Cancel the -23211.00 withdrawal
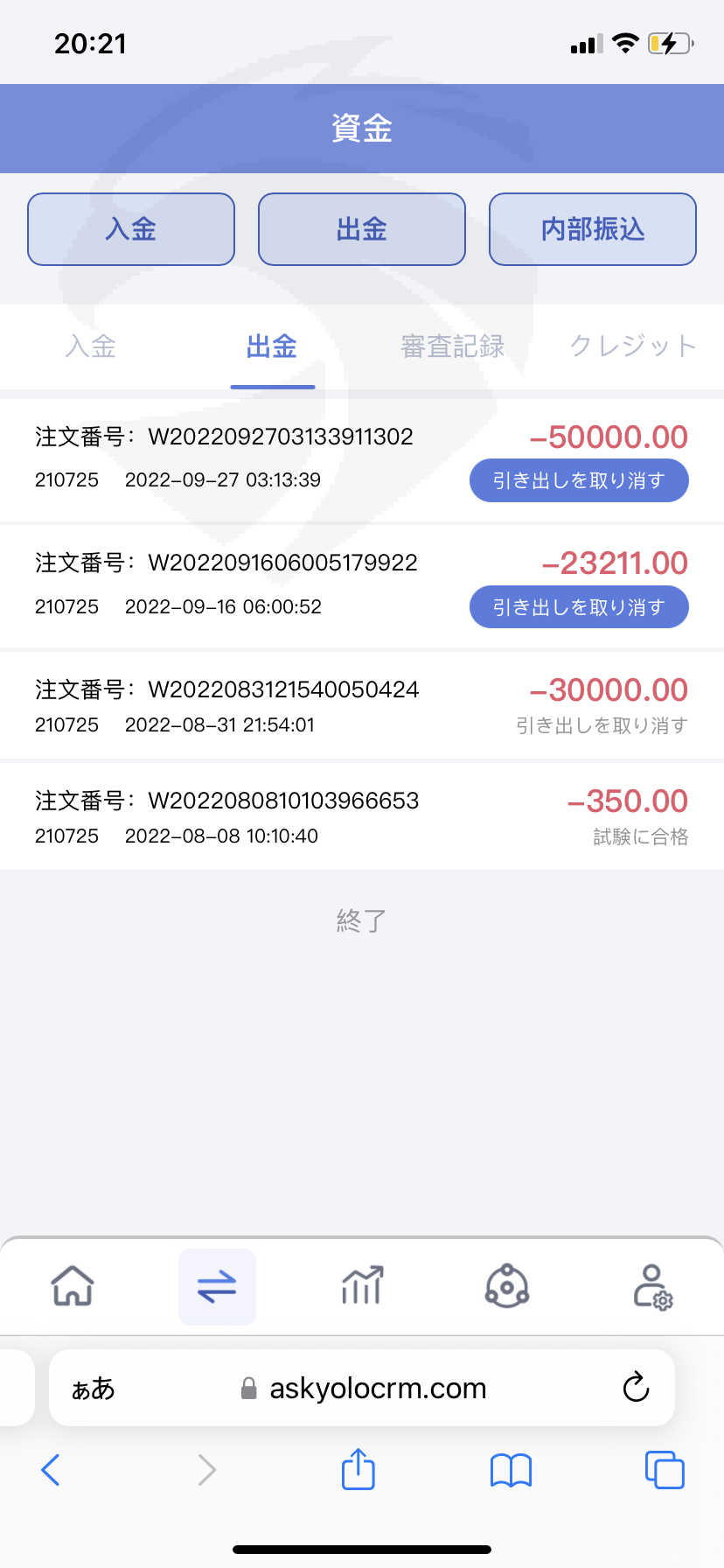The image size is (724, 1568). point(579,607)
